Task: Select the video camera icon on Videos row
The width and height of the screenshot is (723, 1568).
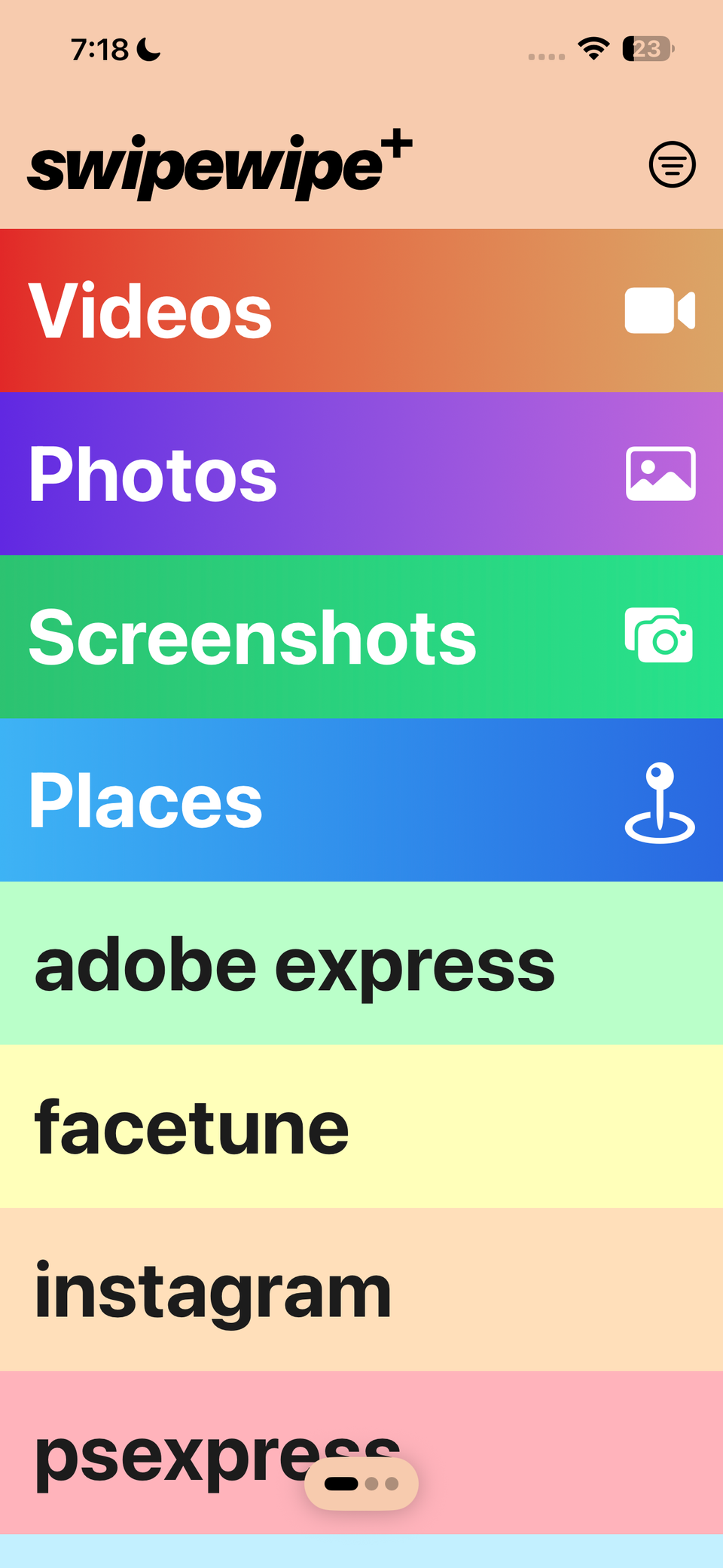Action: coord(659,310)
